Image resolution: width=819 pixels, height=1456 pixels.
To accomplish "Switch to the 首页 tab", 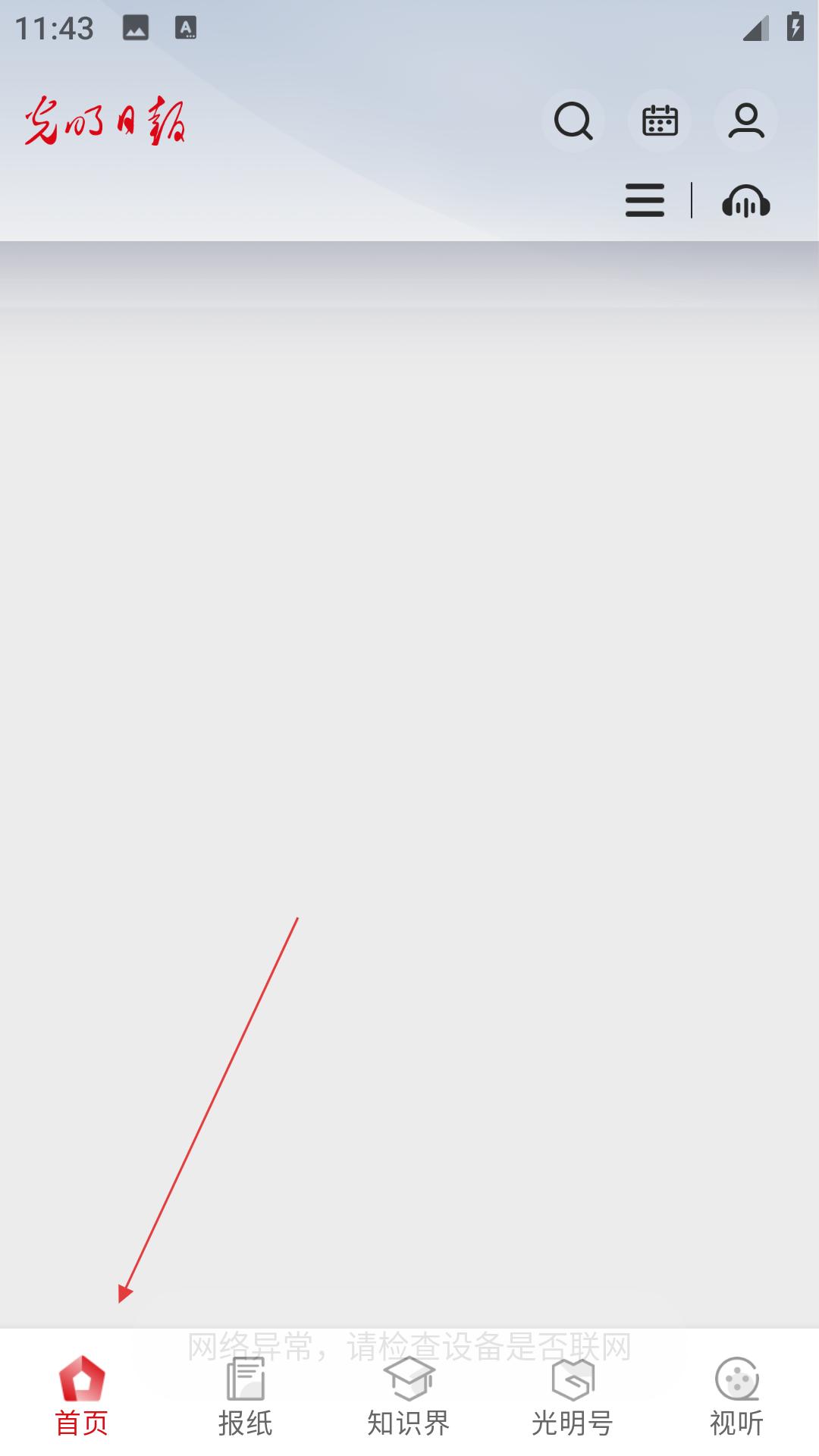I will tap(82, 1396).
